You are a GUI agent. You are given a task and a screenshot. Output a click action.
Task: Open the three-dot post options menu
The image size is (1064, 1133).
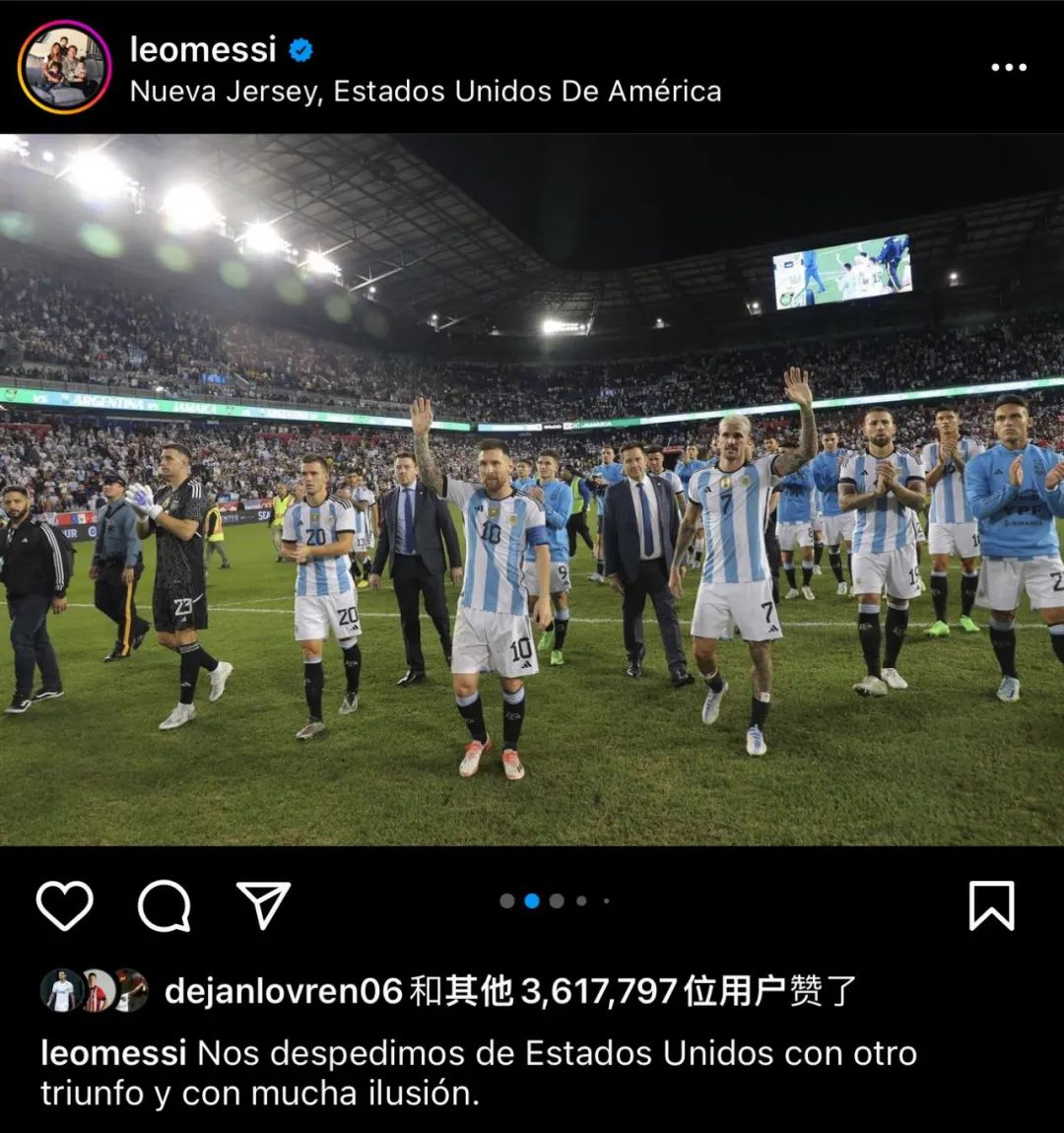pyautogui.click(x=1008, y=68)
